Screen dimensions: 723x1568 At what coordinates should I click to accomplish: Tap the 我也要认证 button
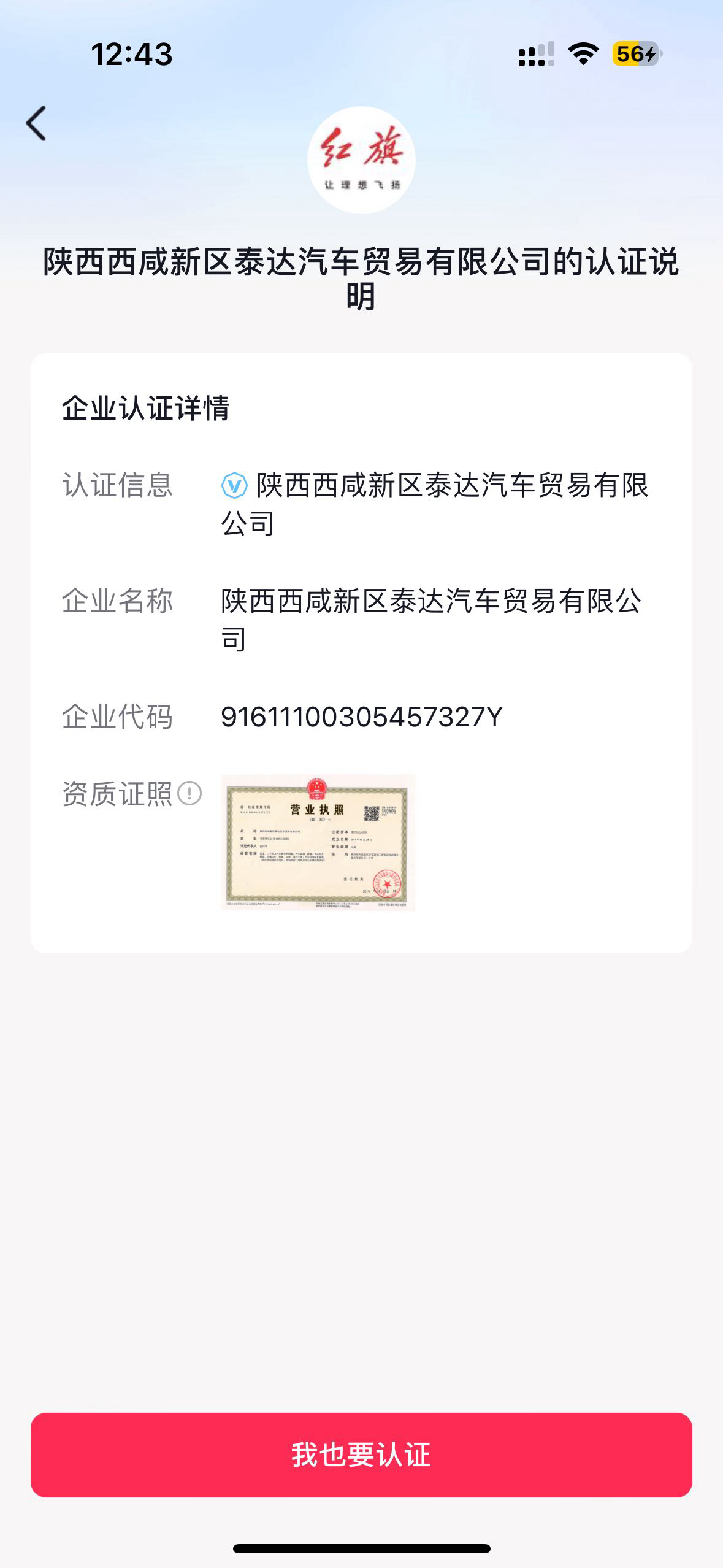pyautogui.click(x=361, y=1455)
